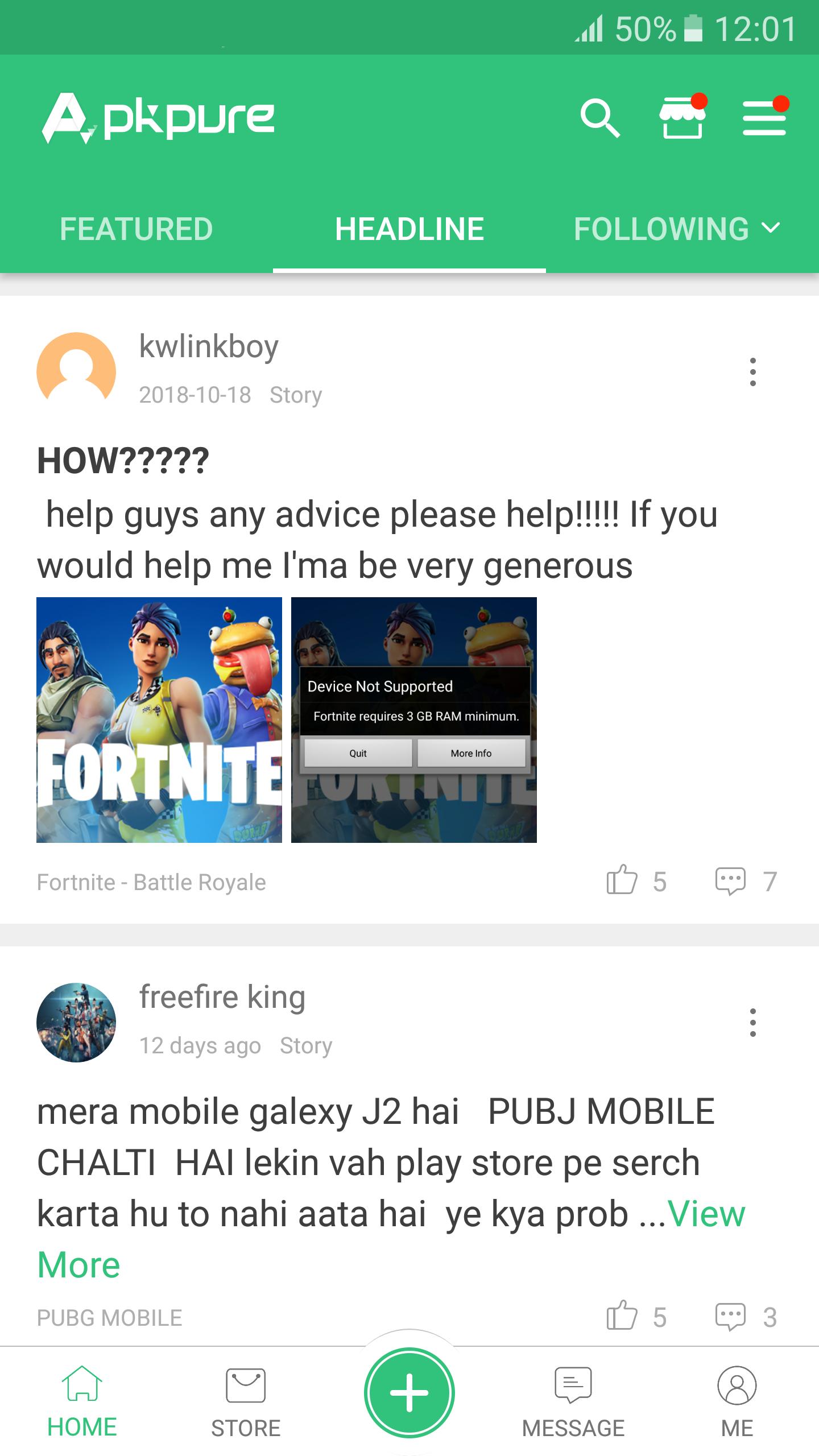Expand the FOLLOWING tab dropdown
819x1456 pixels.
677,229
